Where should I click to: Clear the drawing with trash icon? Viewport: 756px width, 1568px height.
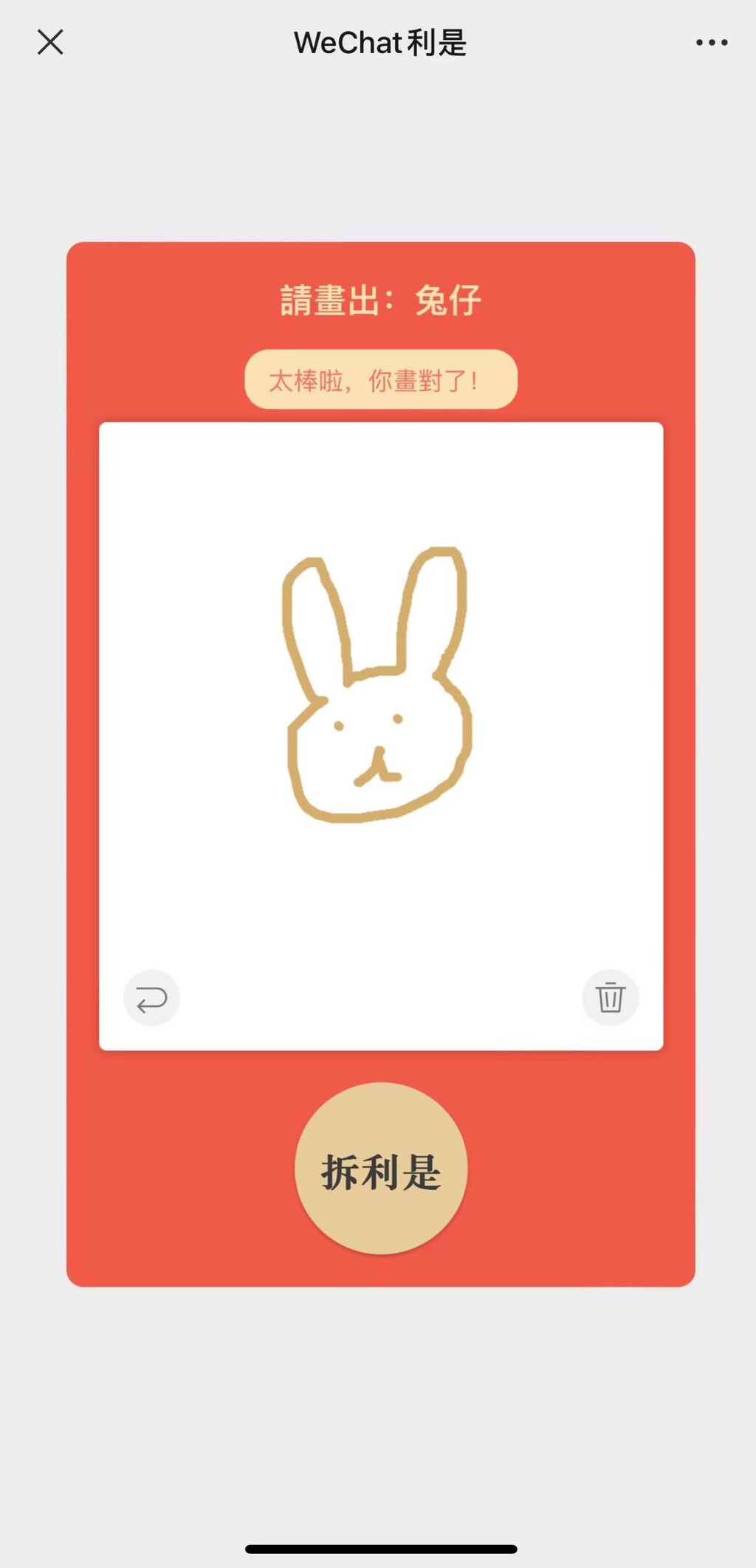610,997
